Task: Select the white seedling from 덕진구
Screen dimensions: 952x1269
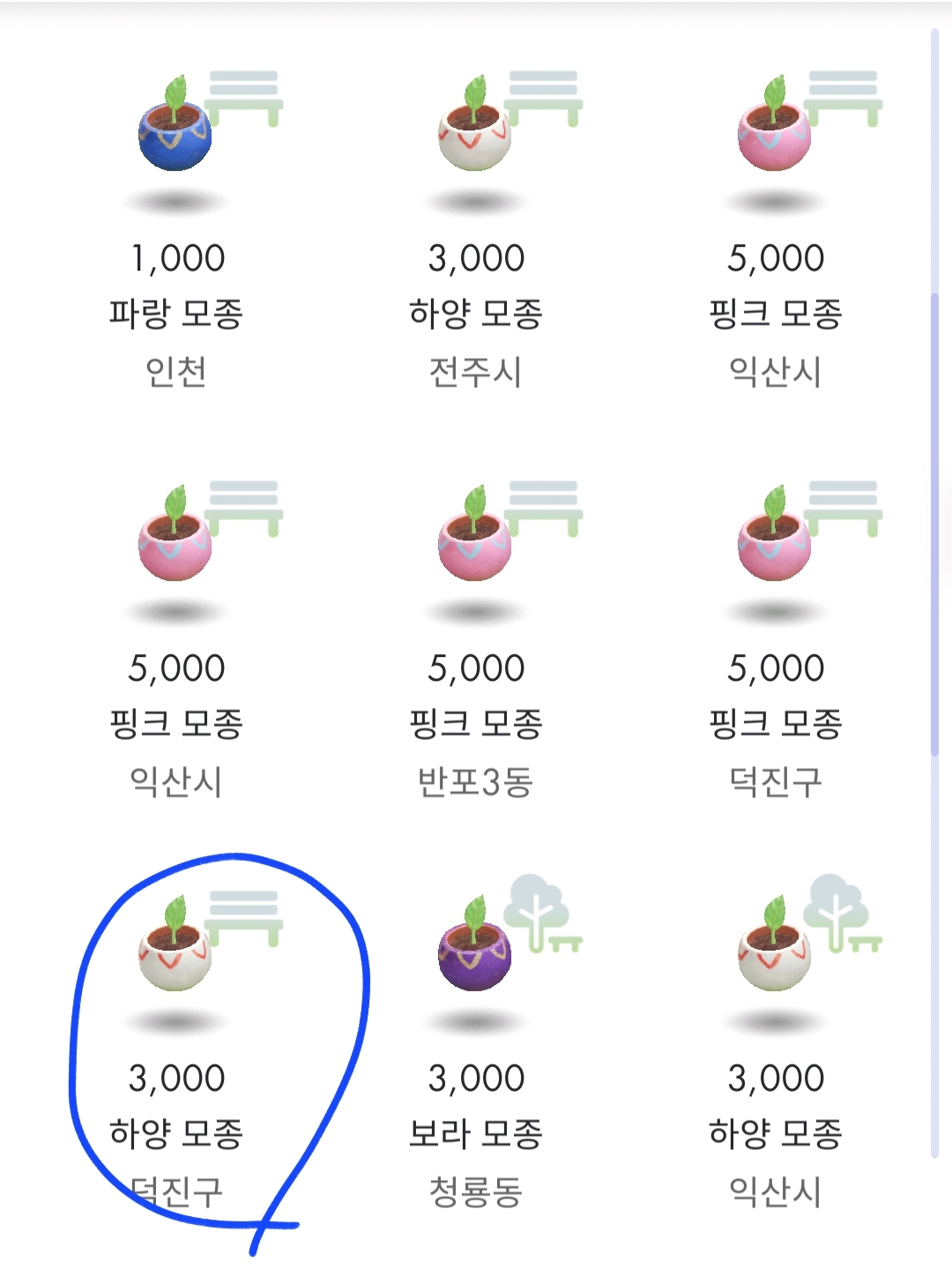Action: click(176, 952)
